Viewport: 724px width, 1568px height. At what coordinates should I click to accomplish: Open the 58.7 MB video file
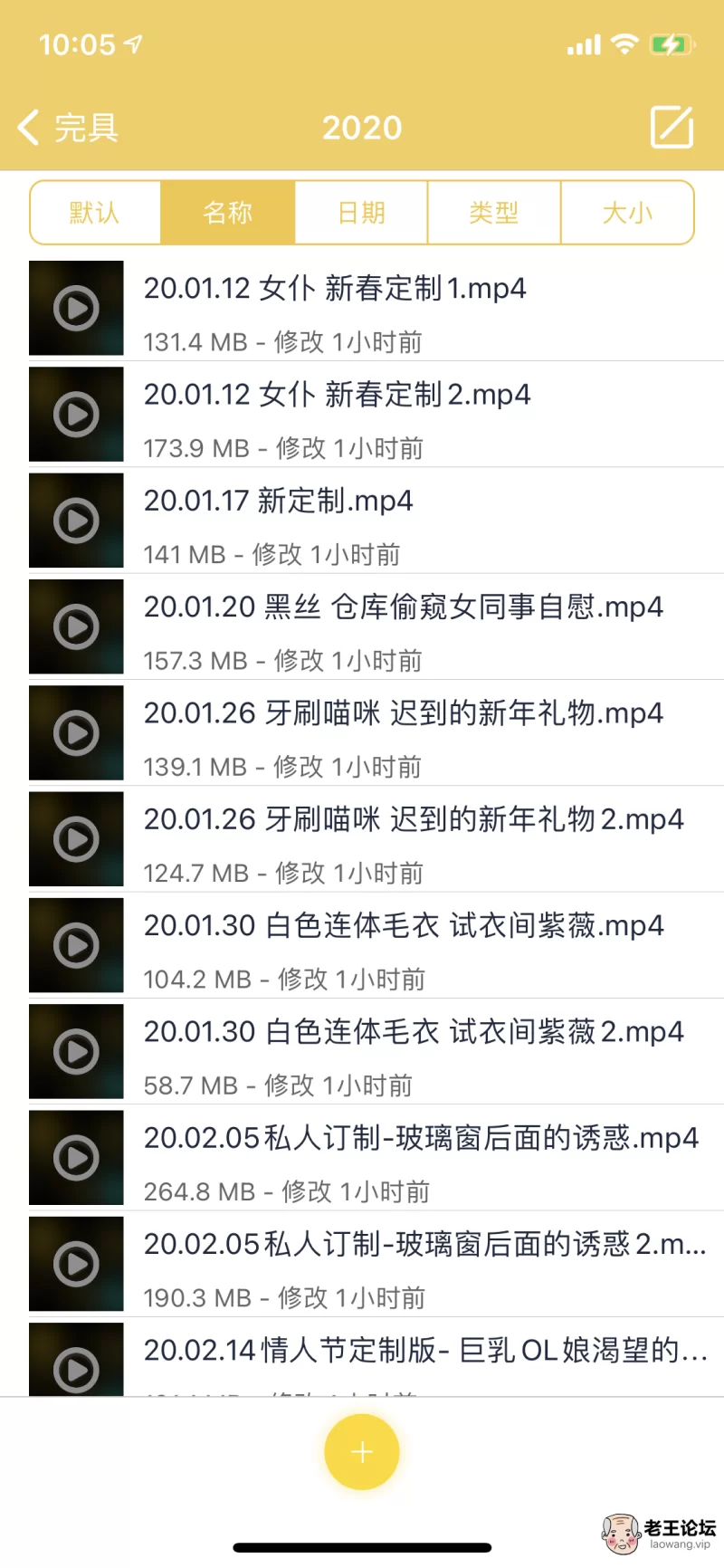click(376, 1052)
